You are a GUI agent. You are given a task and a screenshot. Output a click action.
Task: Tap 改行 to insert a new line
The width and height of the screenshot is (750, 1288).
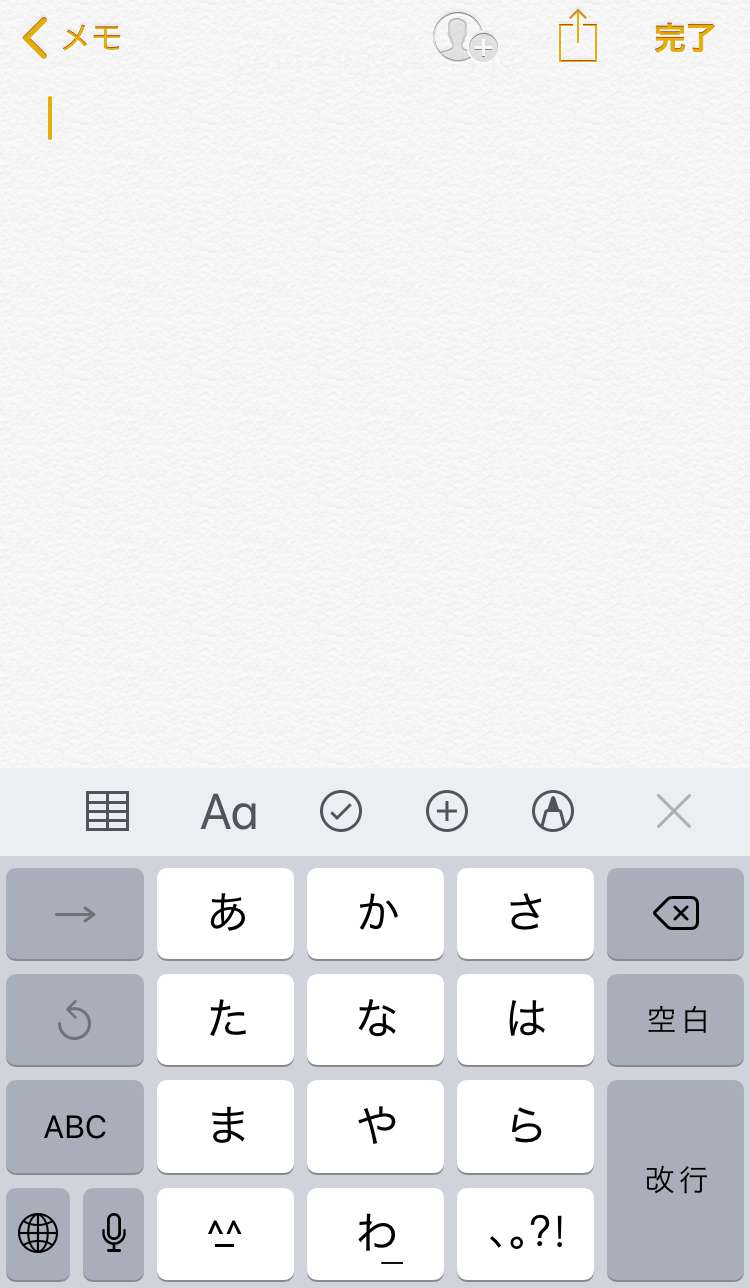pyautogui.click(x=675, y=1180)
